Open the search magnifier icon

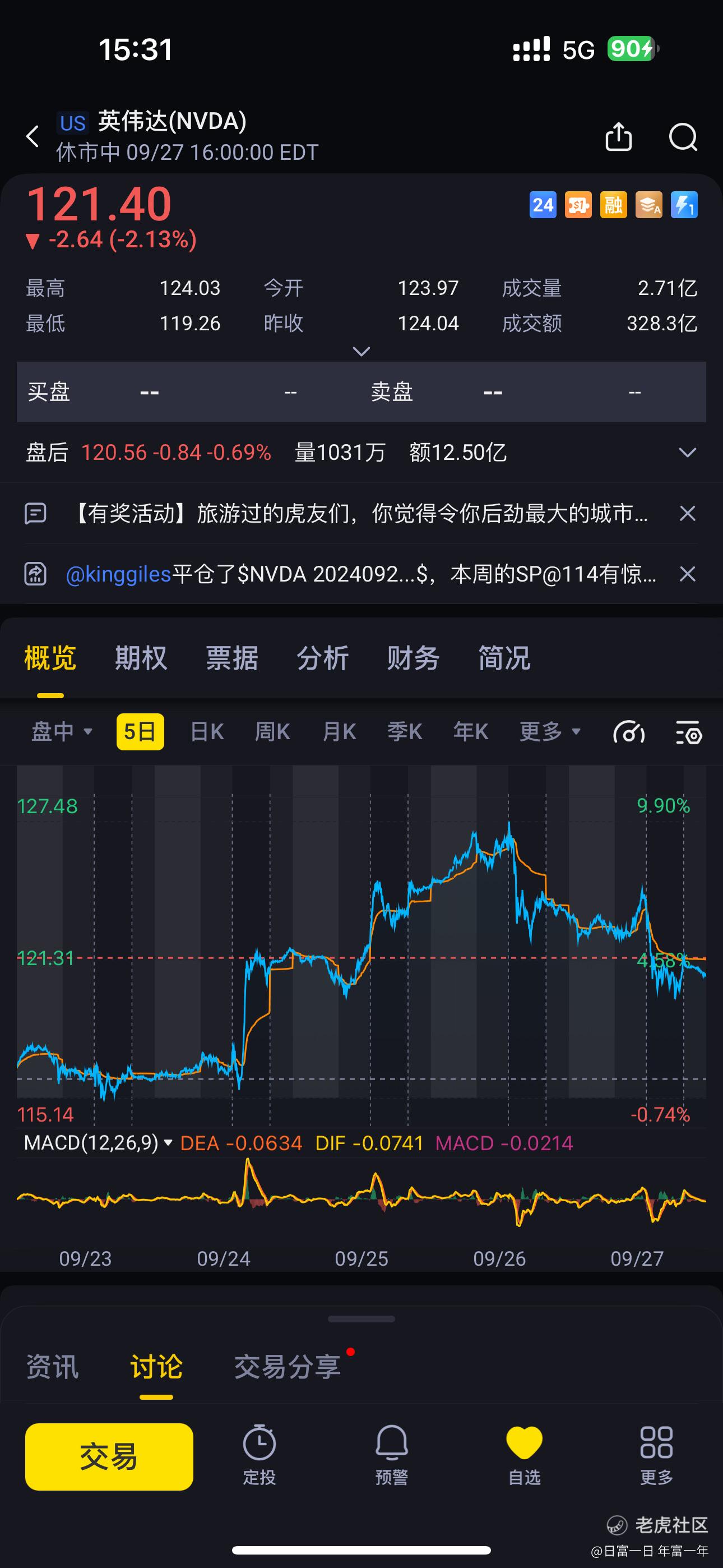coord(683,136)
